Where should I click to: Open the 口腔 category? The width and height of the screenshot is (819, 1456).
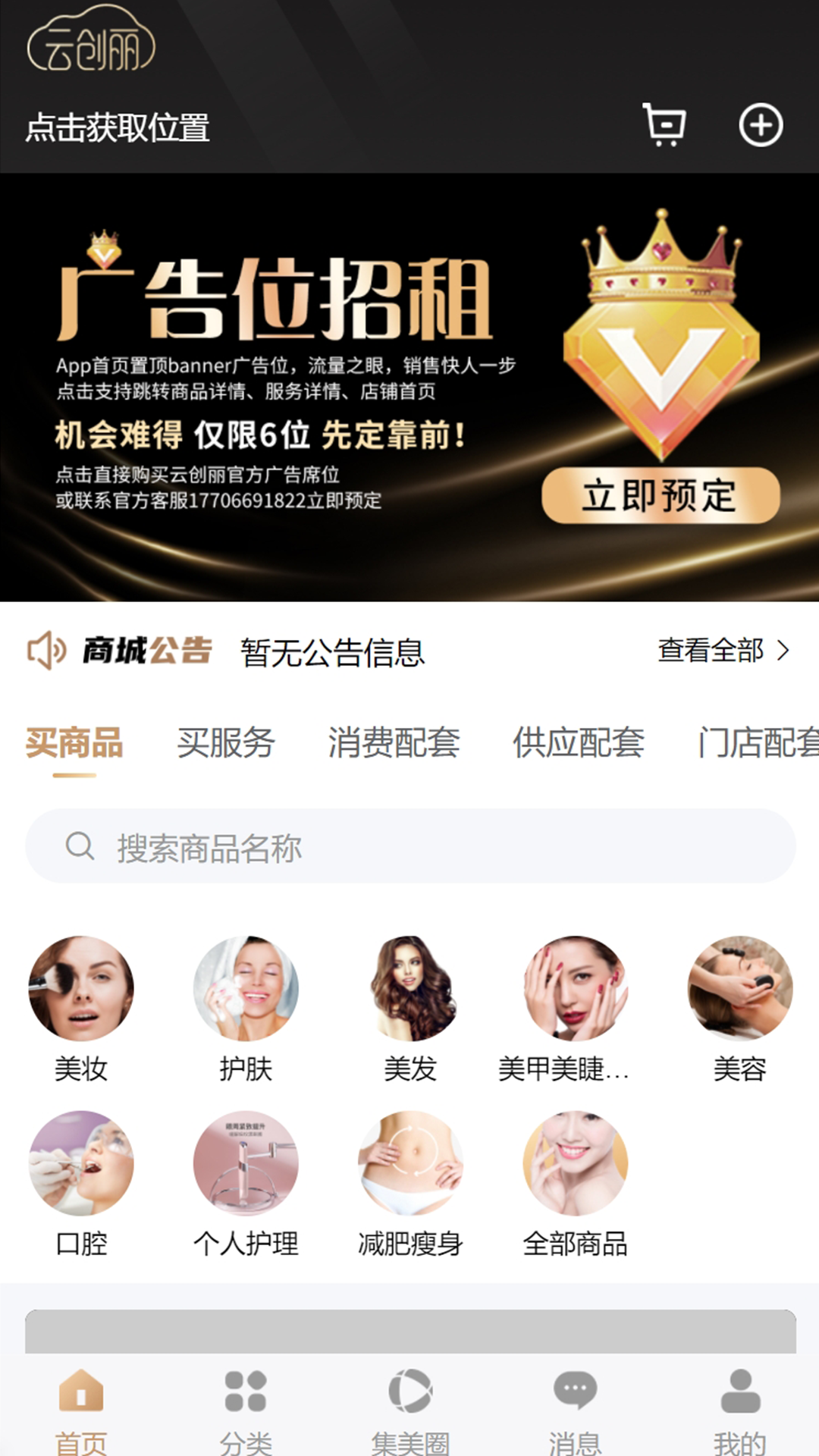tap(81, 1183)
